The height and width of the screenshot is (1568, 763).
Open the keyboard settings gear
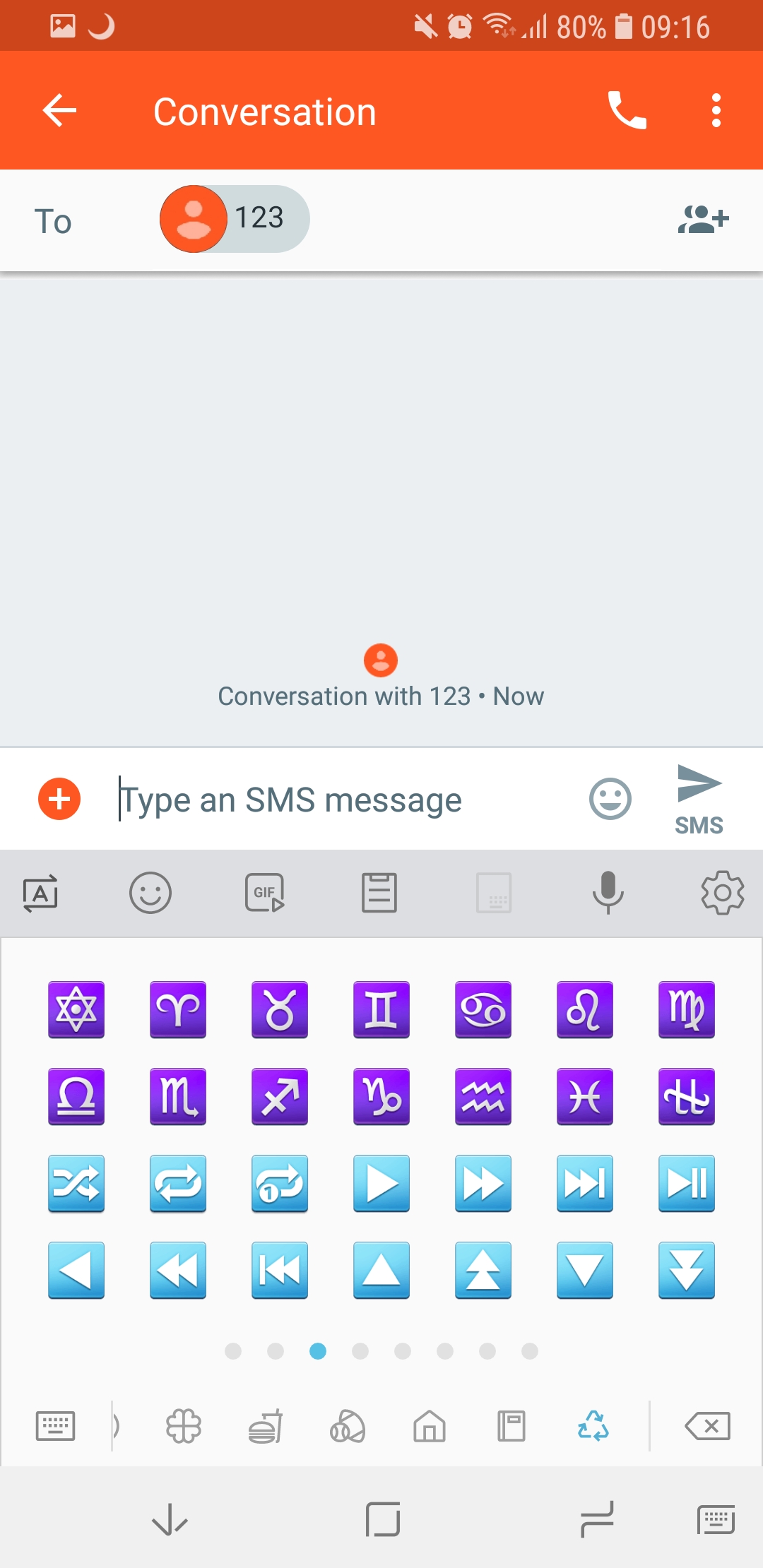click(x=722, y=893)
